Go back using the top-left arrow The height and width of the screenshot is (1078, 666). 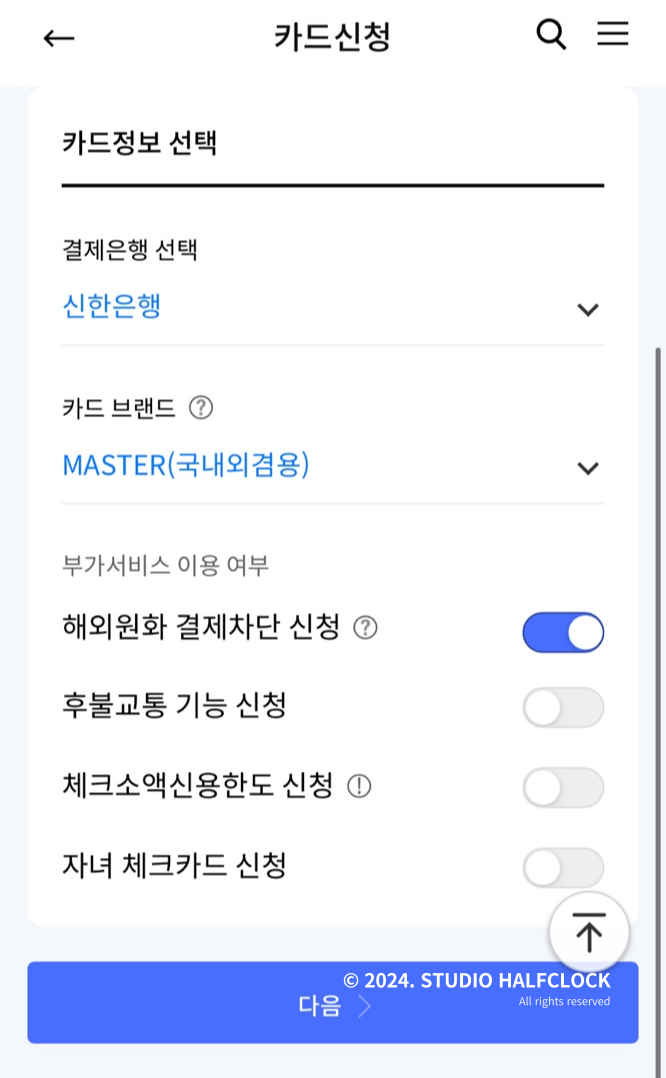pyautogui.click(x=58, y=38)
